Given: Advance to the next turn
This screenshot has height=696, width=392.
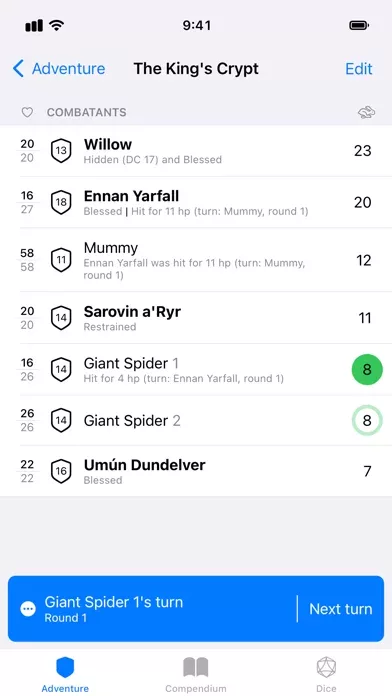Looking at the screenshot, I should coord(341,609).
